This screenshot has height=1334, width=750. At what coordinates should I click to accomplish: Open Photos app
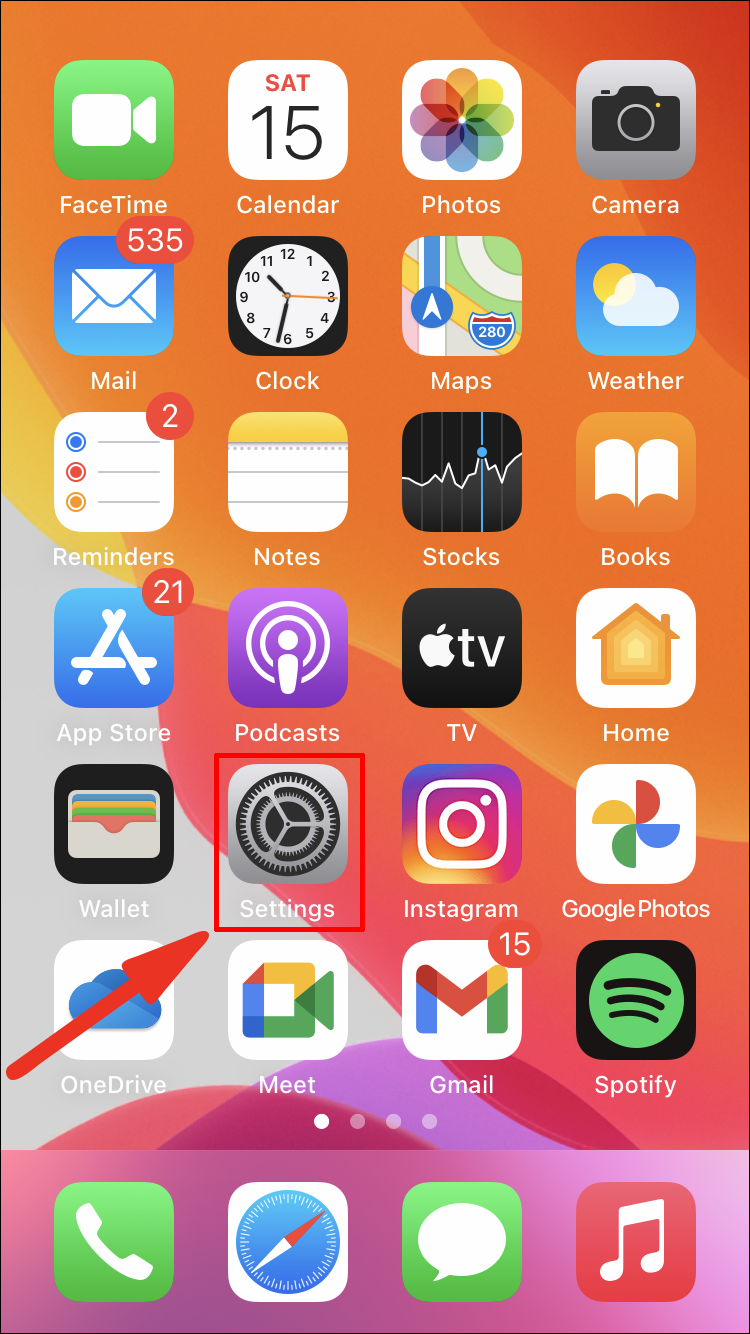pos(461,120)
